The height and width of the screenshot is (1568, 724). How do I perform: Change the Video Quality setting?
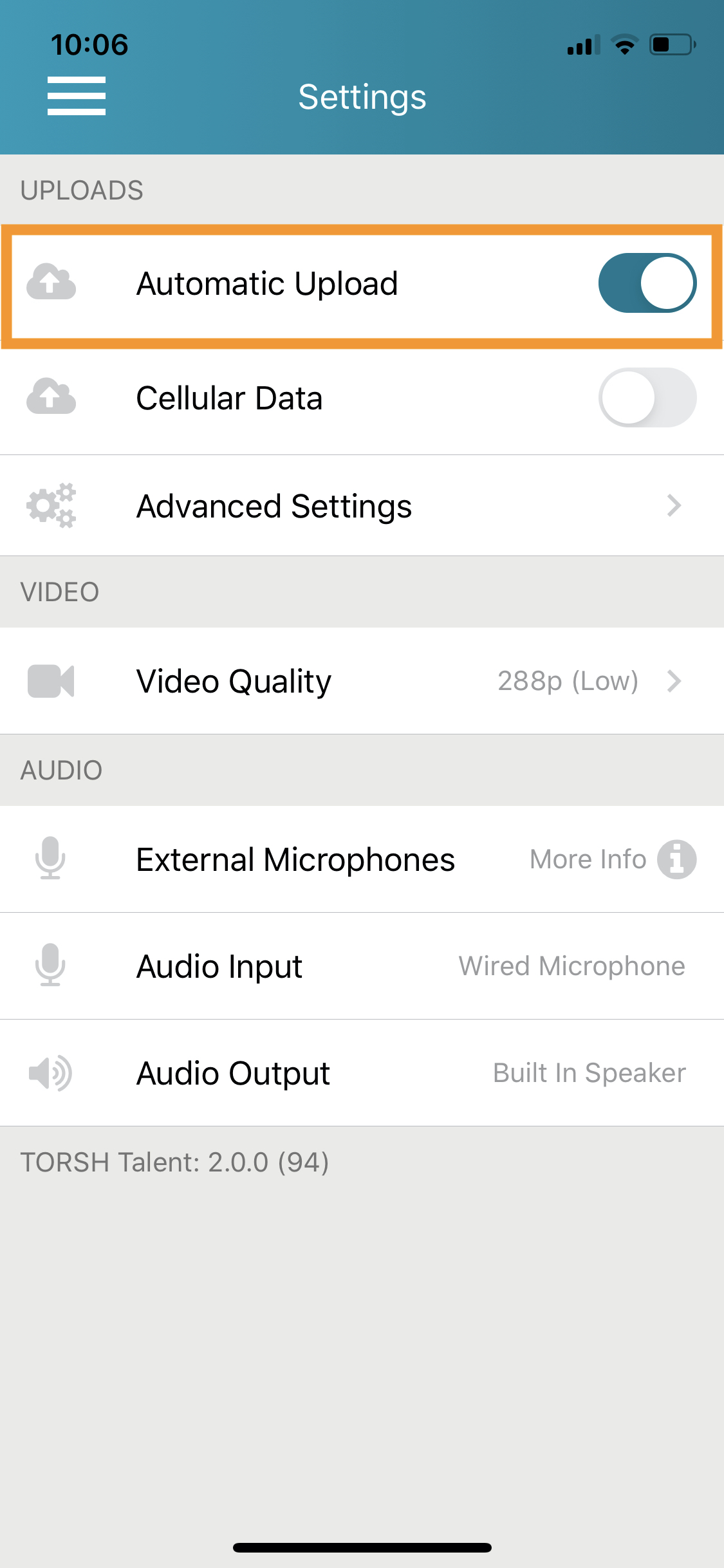(x=362, y=681)
